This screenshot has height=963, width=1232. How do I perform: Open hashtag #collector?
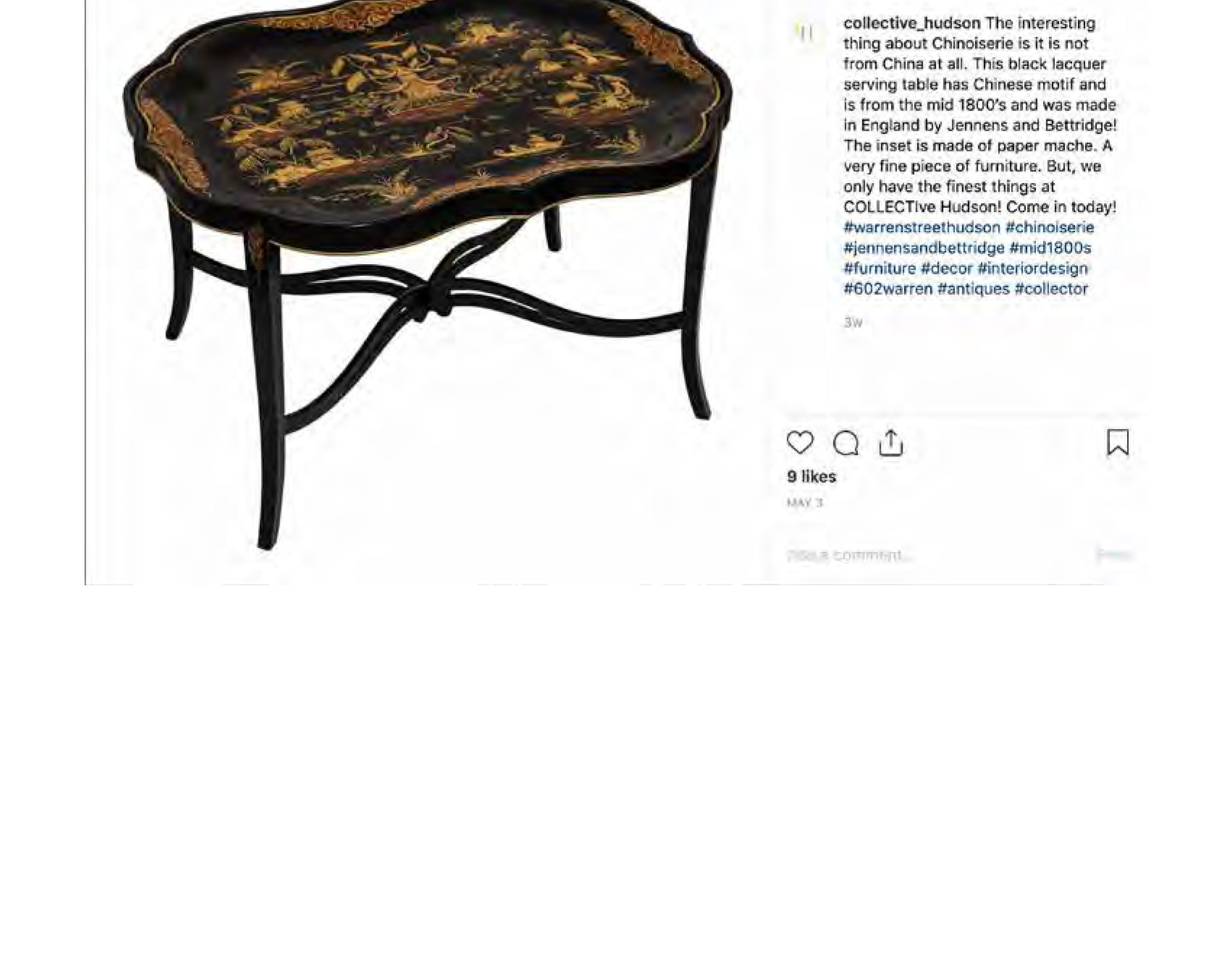tap(1051, 289)
